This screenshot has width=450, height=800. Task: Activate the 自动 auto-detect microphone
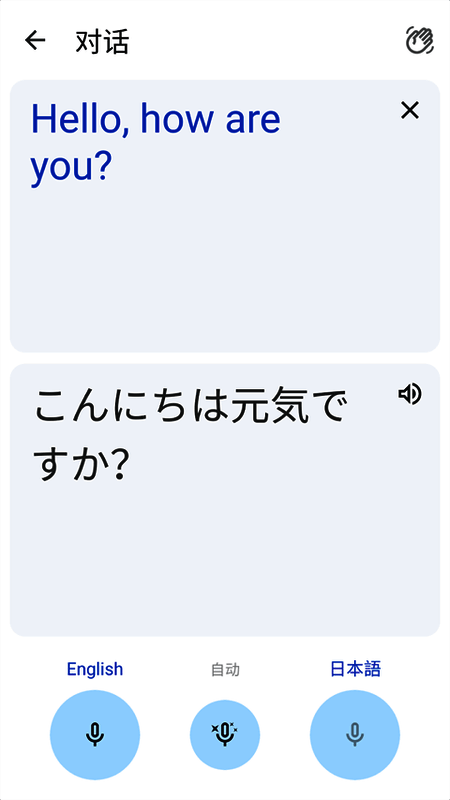coord(225,735)
